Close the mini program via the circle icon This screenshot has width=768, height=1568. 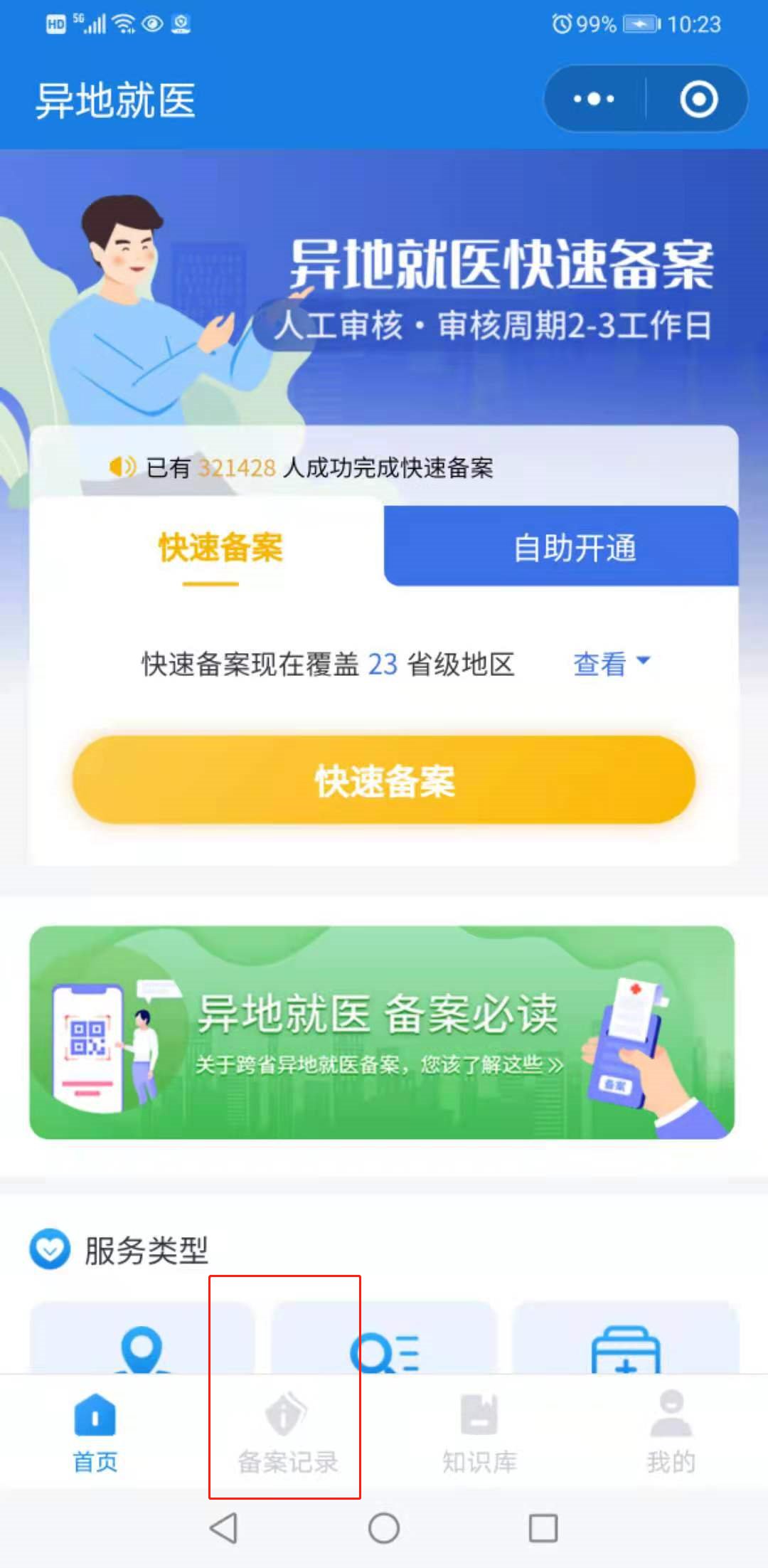click(x=698, y=99)
